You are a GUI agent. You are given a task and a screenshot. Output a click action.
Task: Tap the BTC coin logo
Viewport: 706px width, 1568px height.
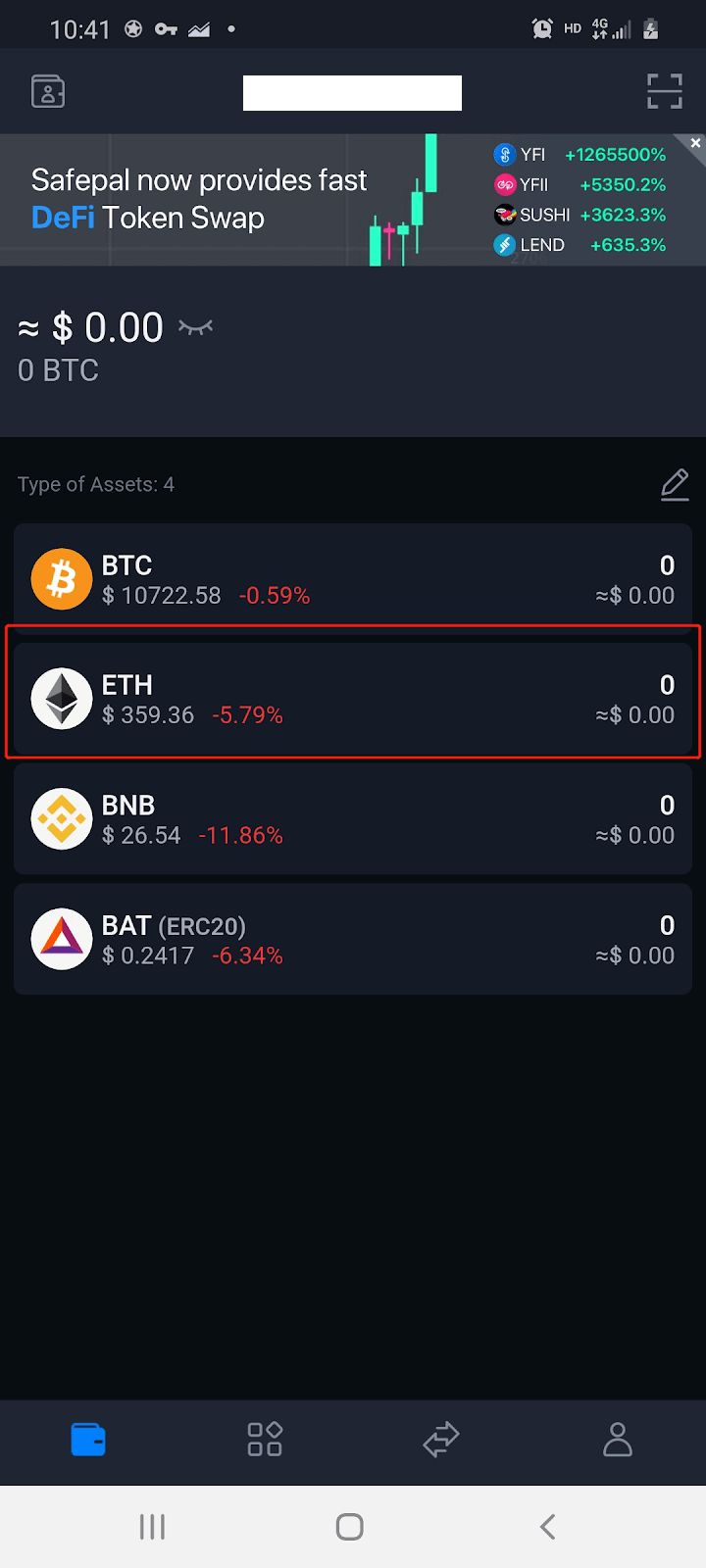click(x=61, y=578)
